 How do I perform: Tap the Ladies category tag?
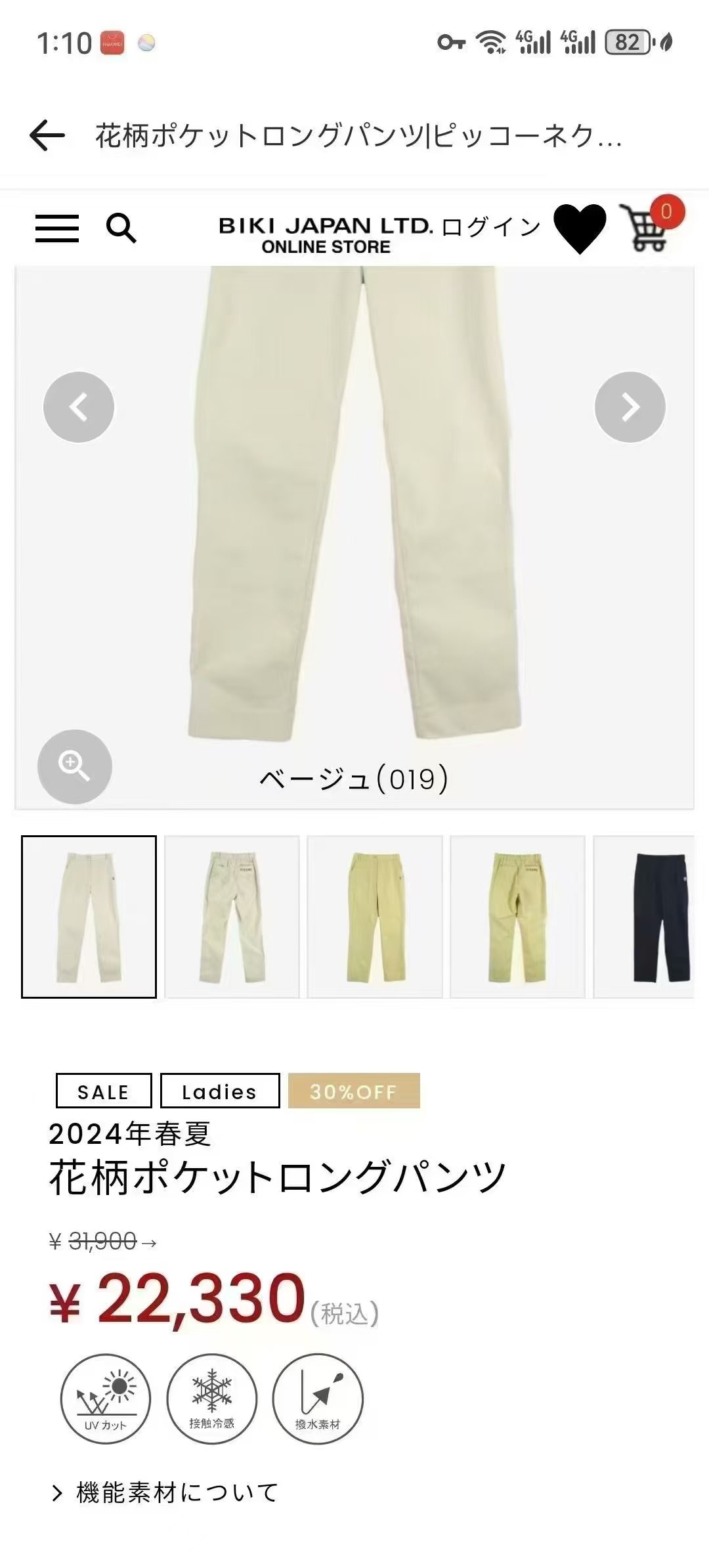pos(219,1091)
